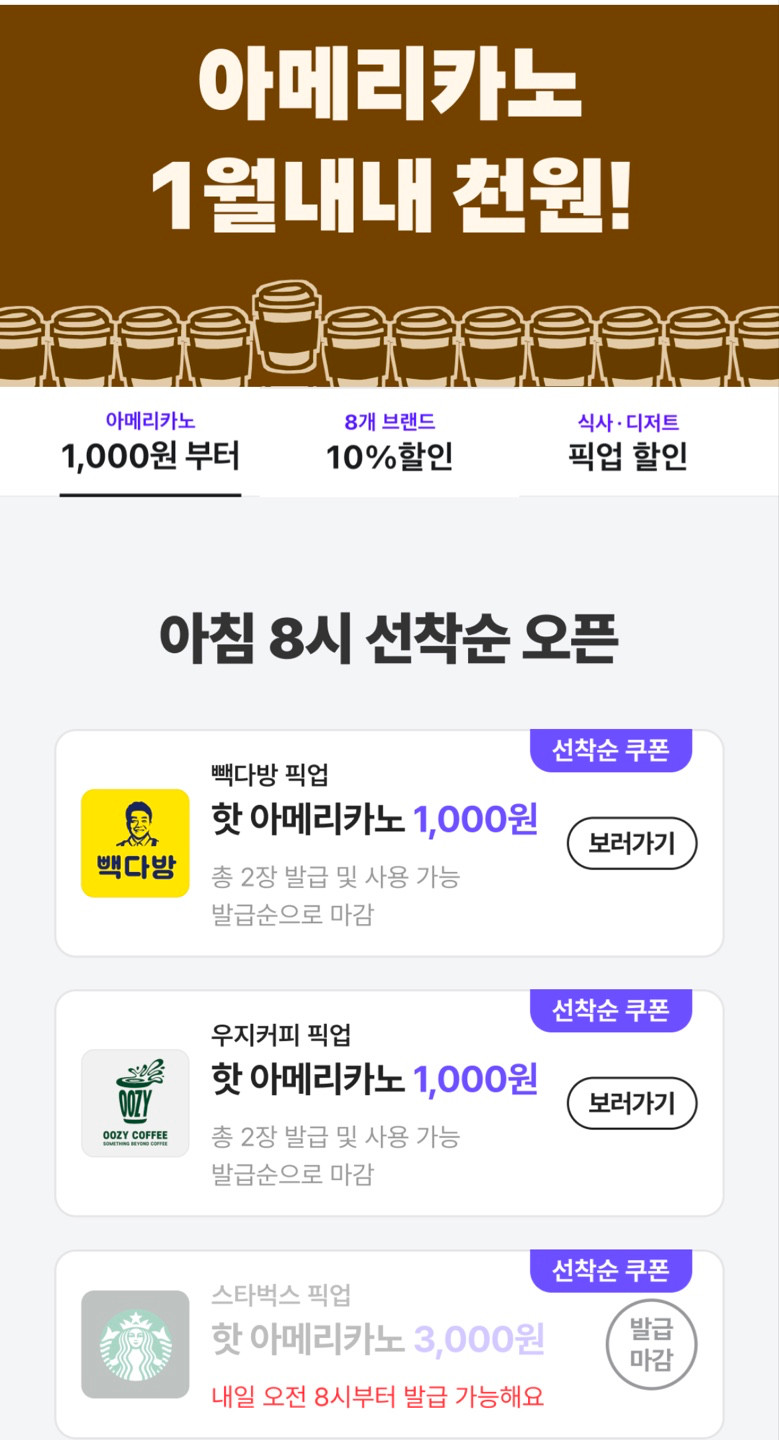Switch to the 8개 브랜드 10%할인 tab
This screenshot has height=1440, width=779.
(x=389, y=442)
